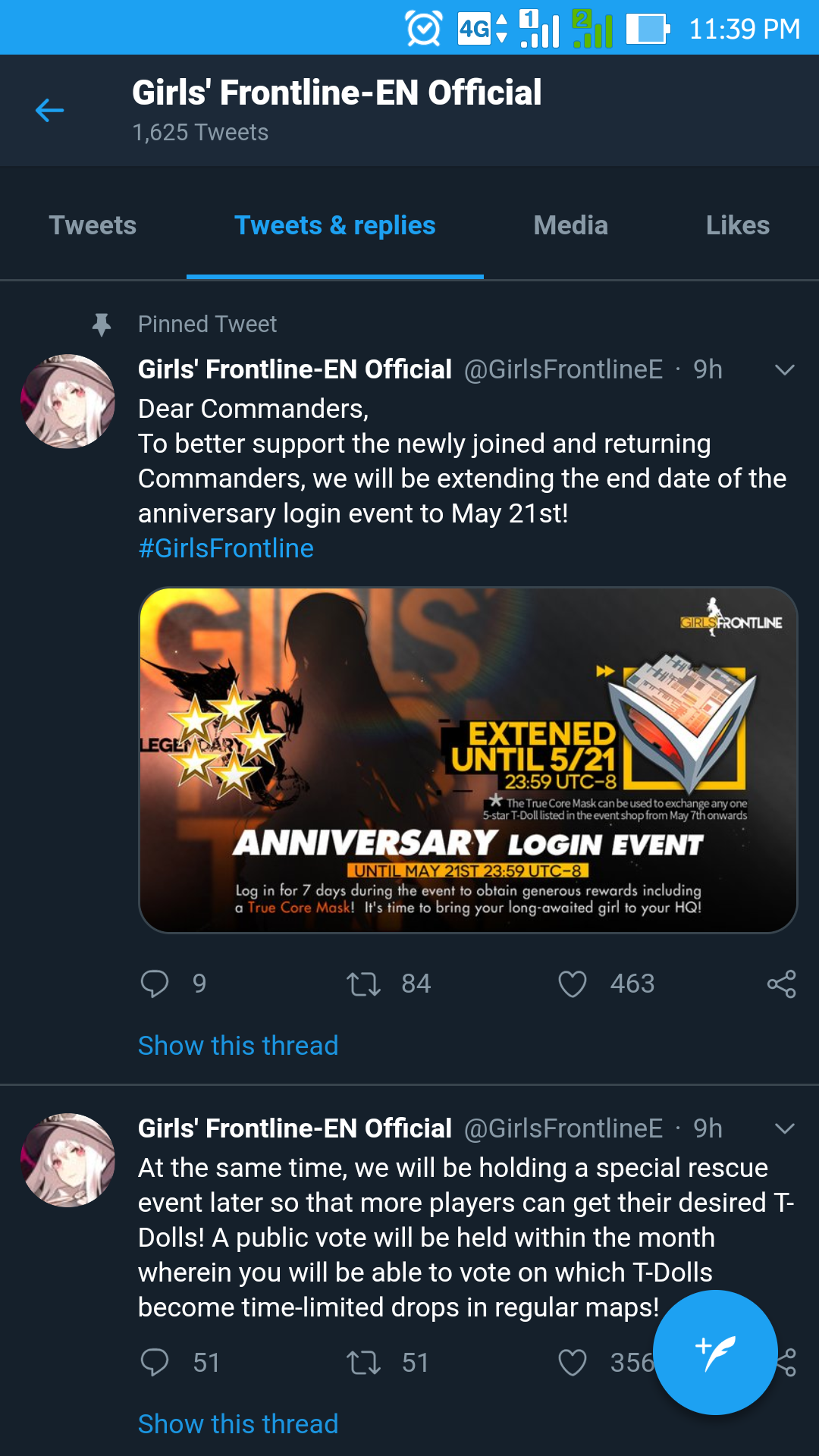Screen dimensions: 819x1456
Task: Retweet the special rescue event tweet
Action: click(x=363, y=1363)
